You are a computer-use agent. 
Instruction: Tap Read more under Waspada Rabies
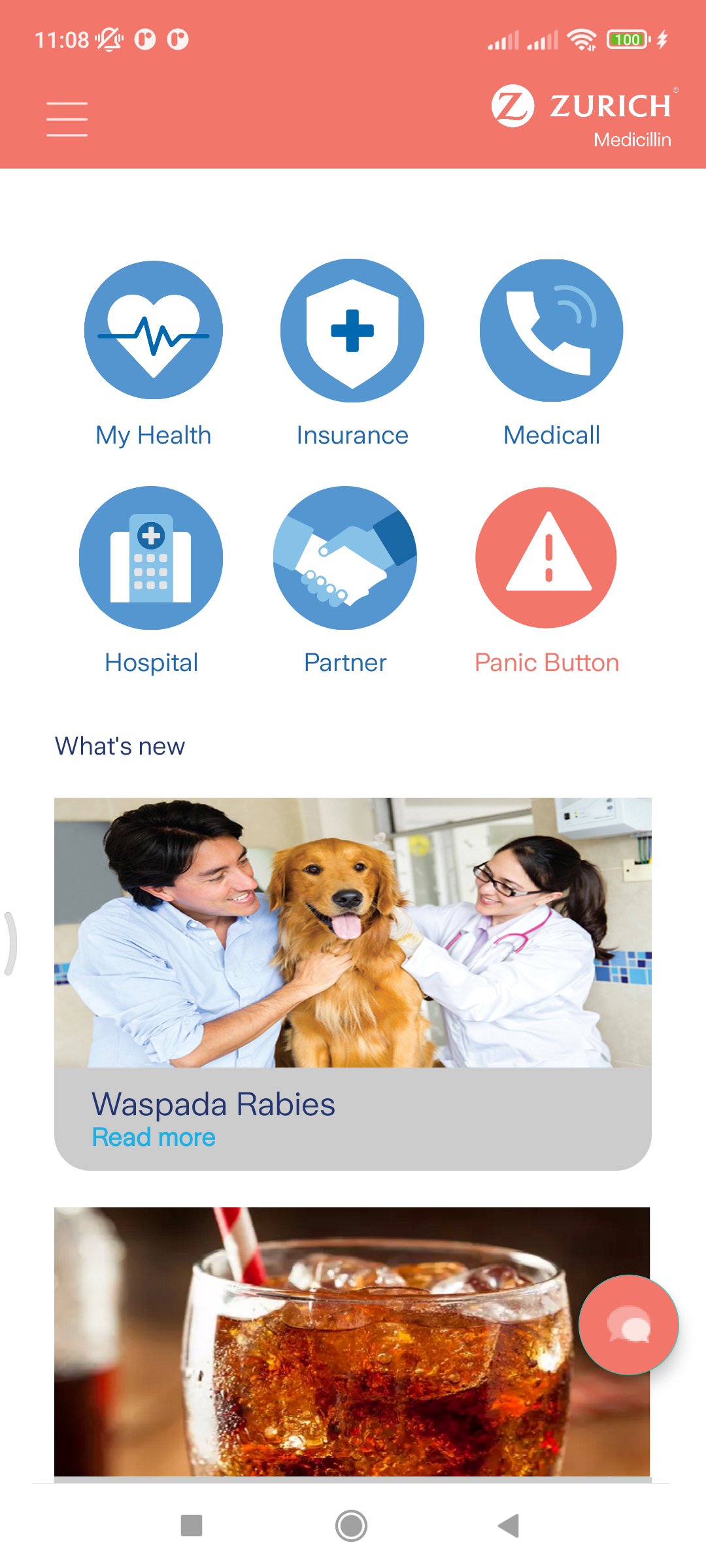154,1137
